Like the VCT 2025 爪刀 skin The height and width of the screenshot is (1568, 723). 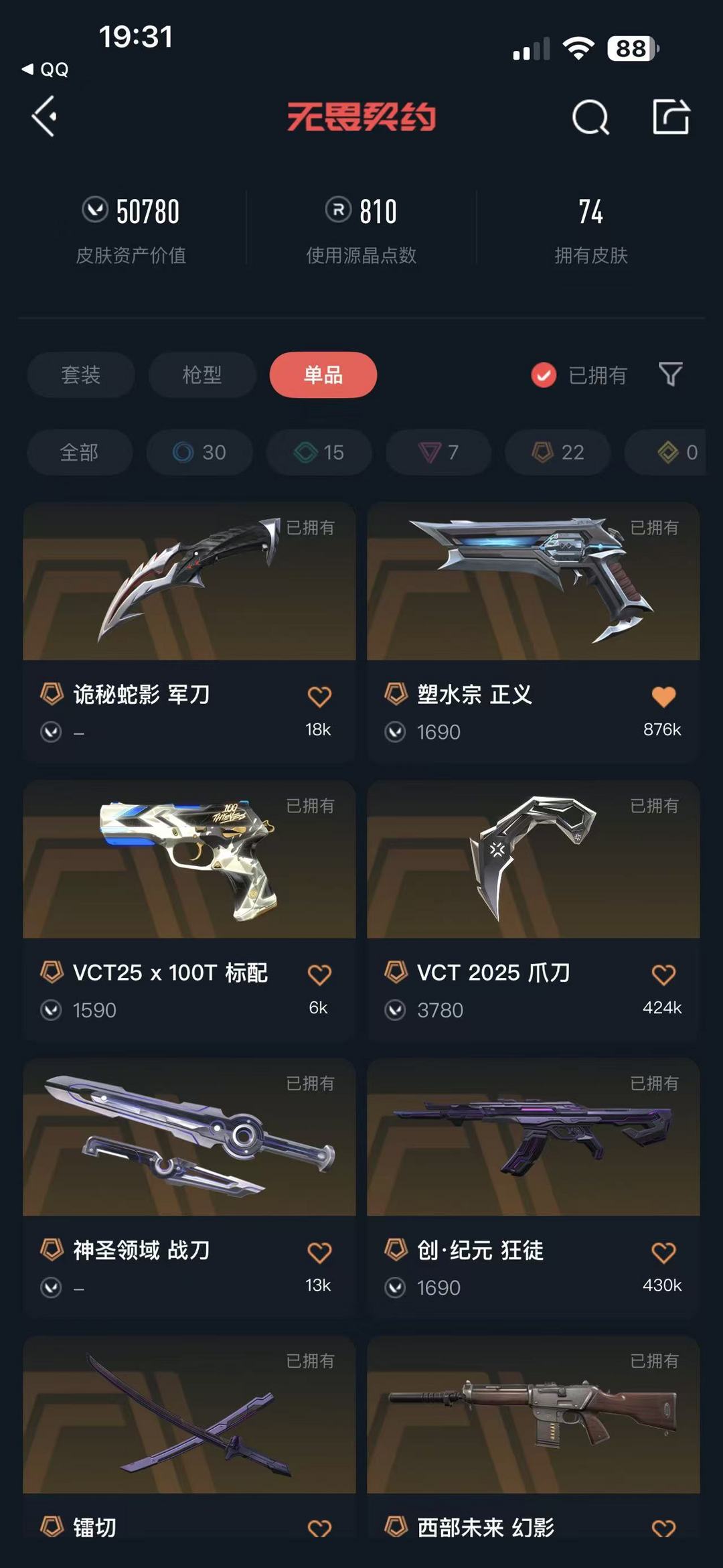tap(663, 975)
